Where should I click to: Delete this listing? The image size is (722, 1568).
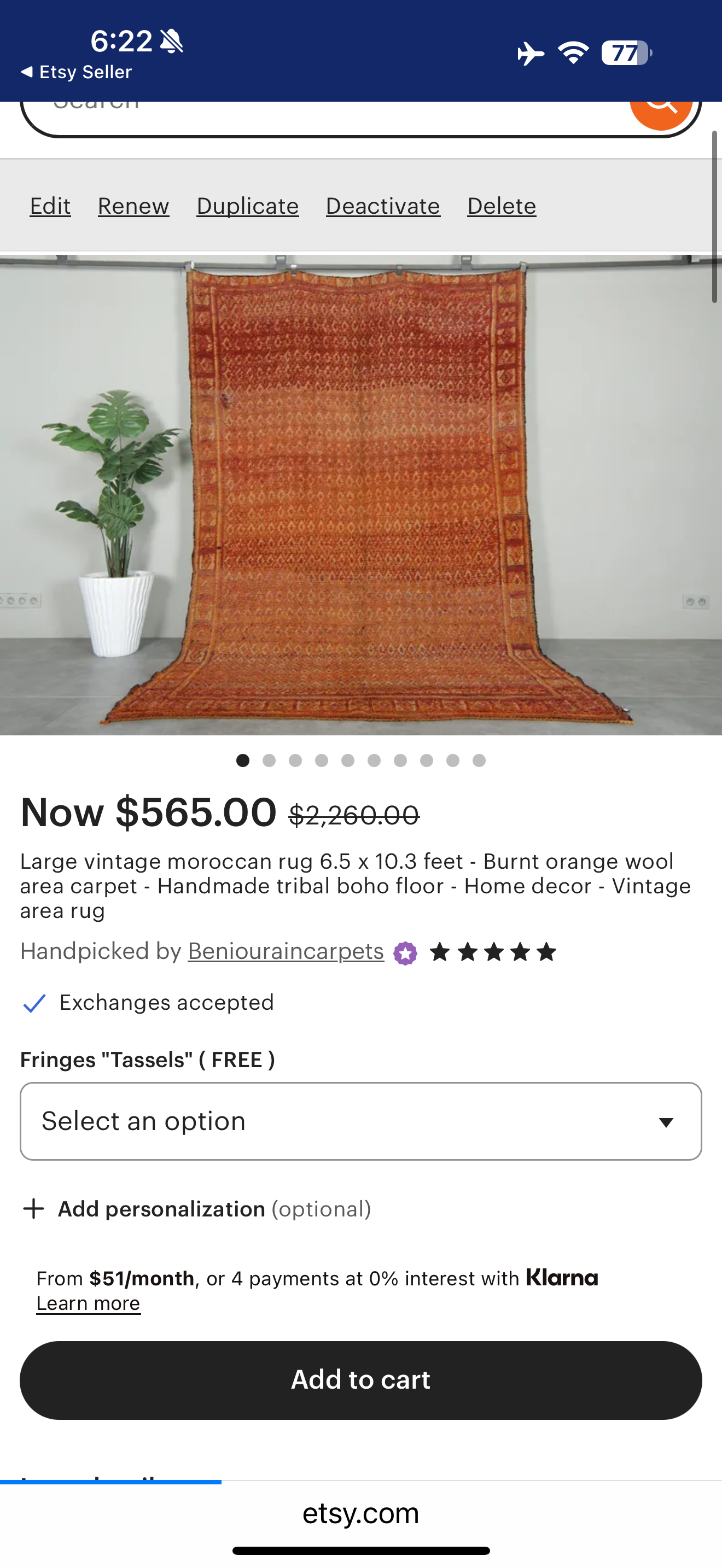coord(501,206)
